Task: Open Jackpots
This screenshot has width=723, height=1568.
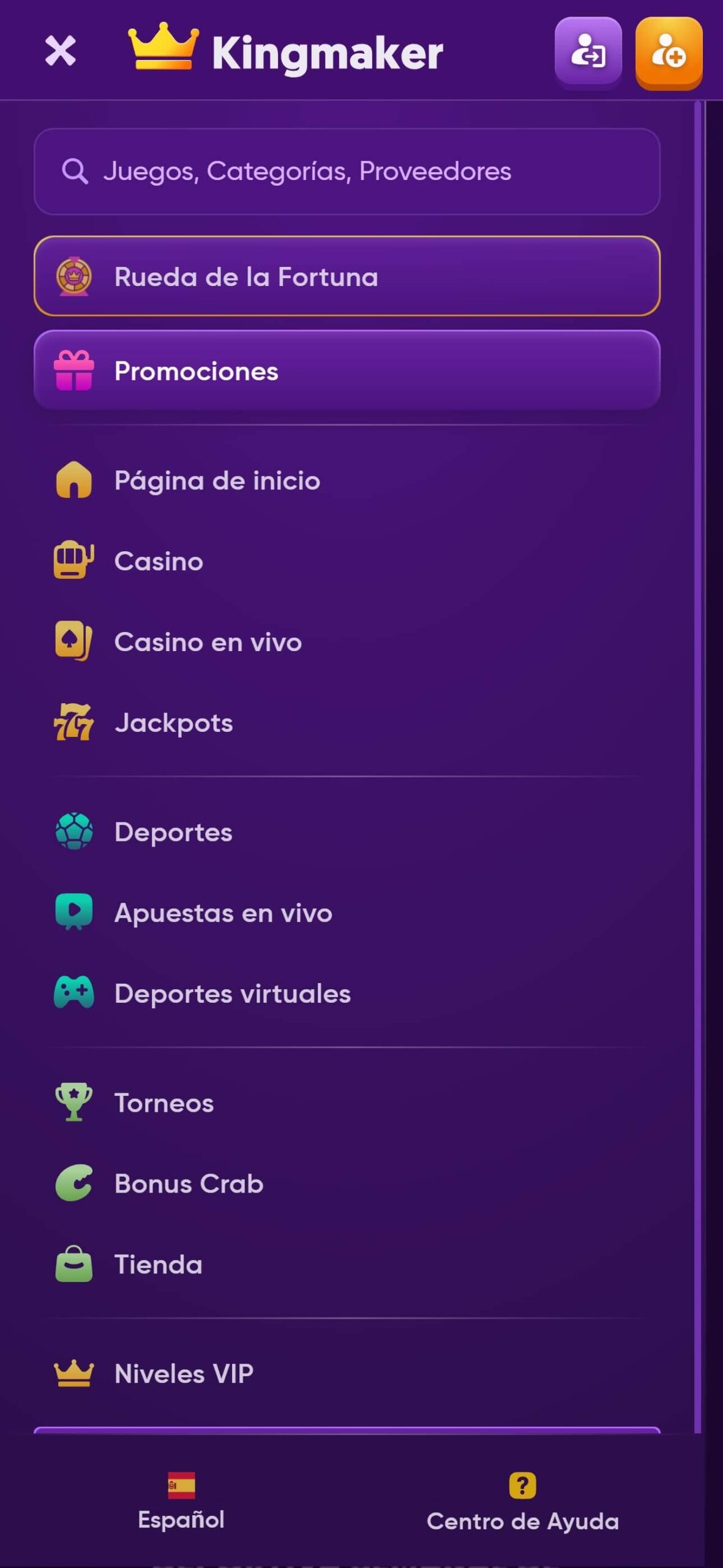Action: coord(347,723)
